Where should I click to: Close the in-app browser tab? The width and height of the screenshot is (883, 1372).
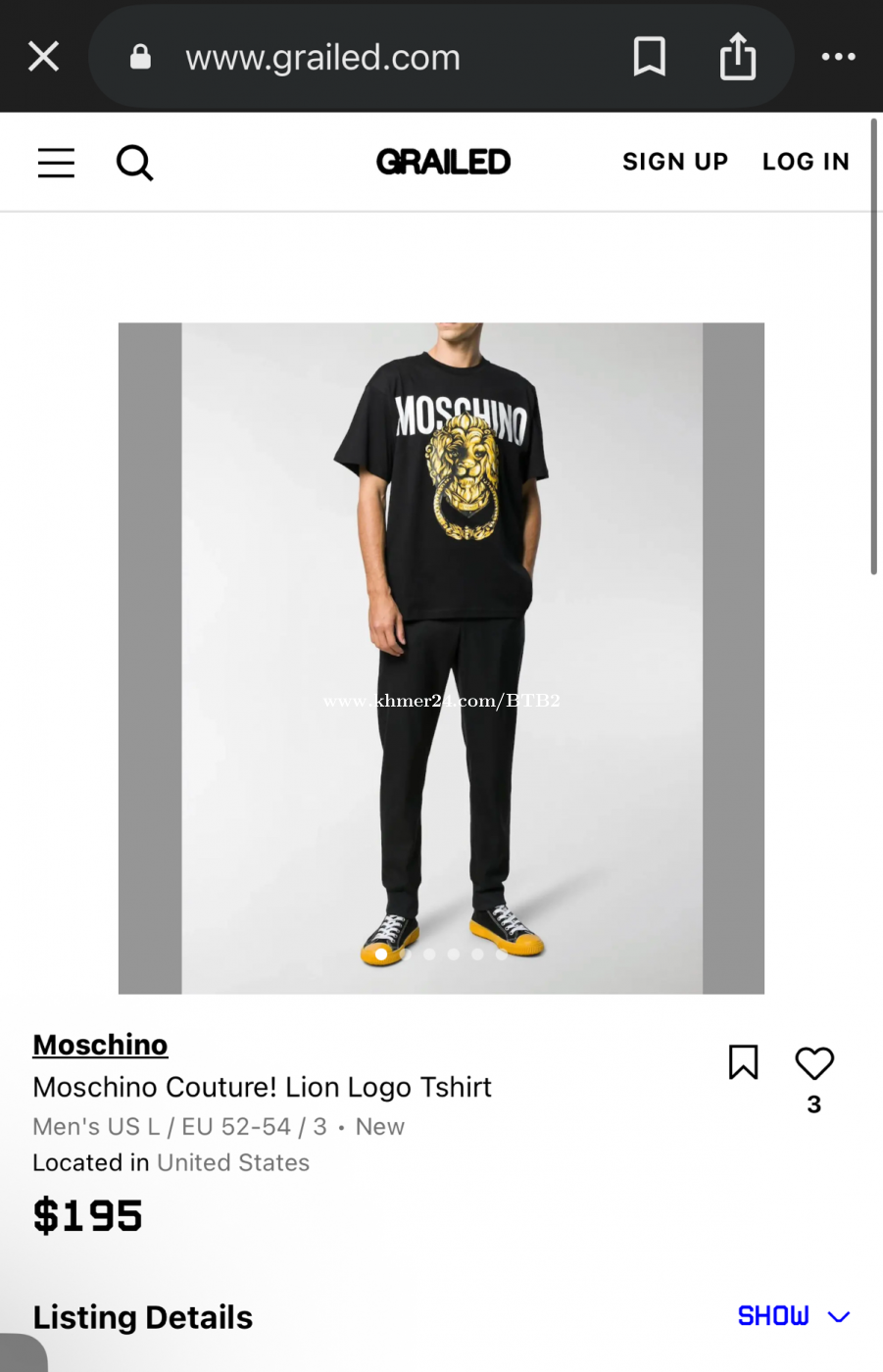[44, 57]
